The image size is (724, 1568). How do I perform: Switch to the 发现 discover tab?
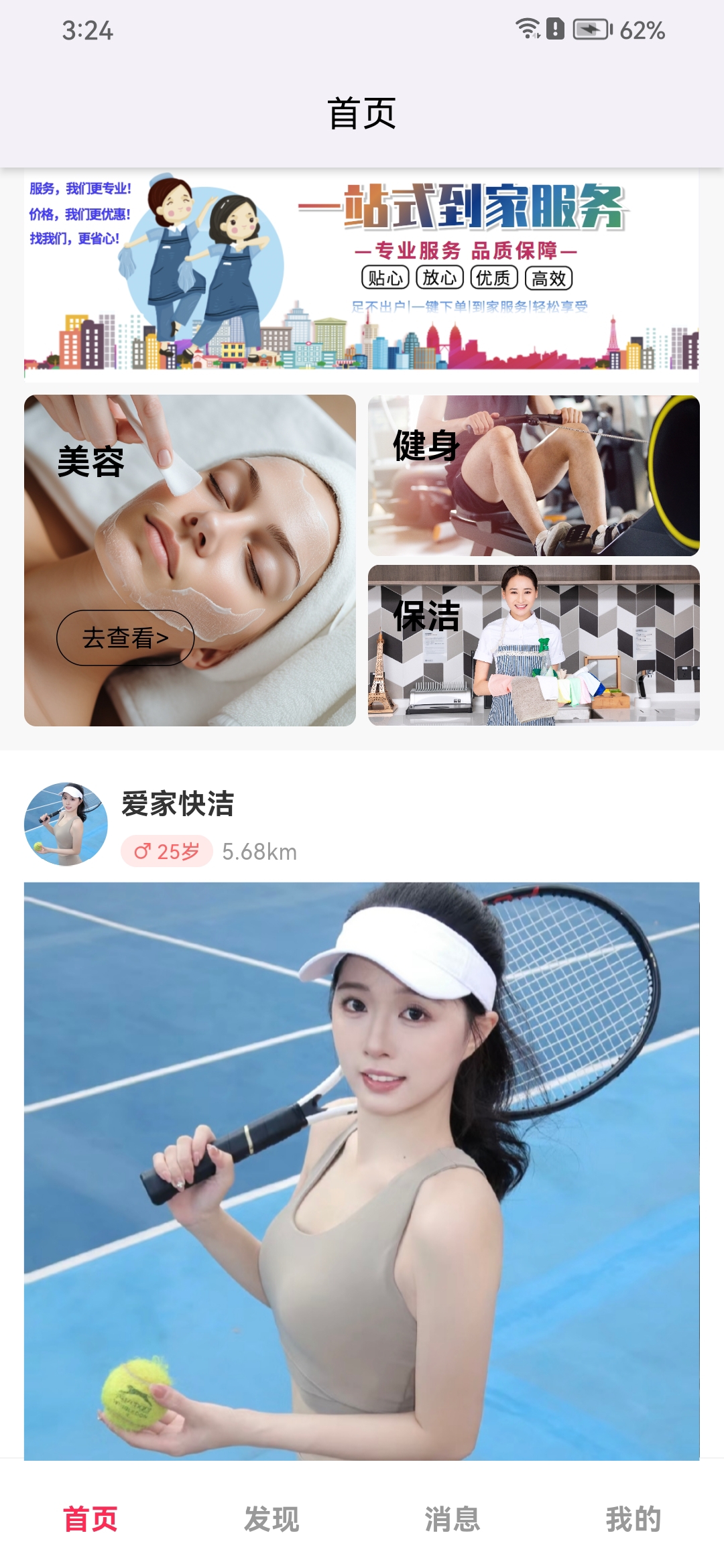[x=271, y=1518]
